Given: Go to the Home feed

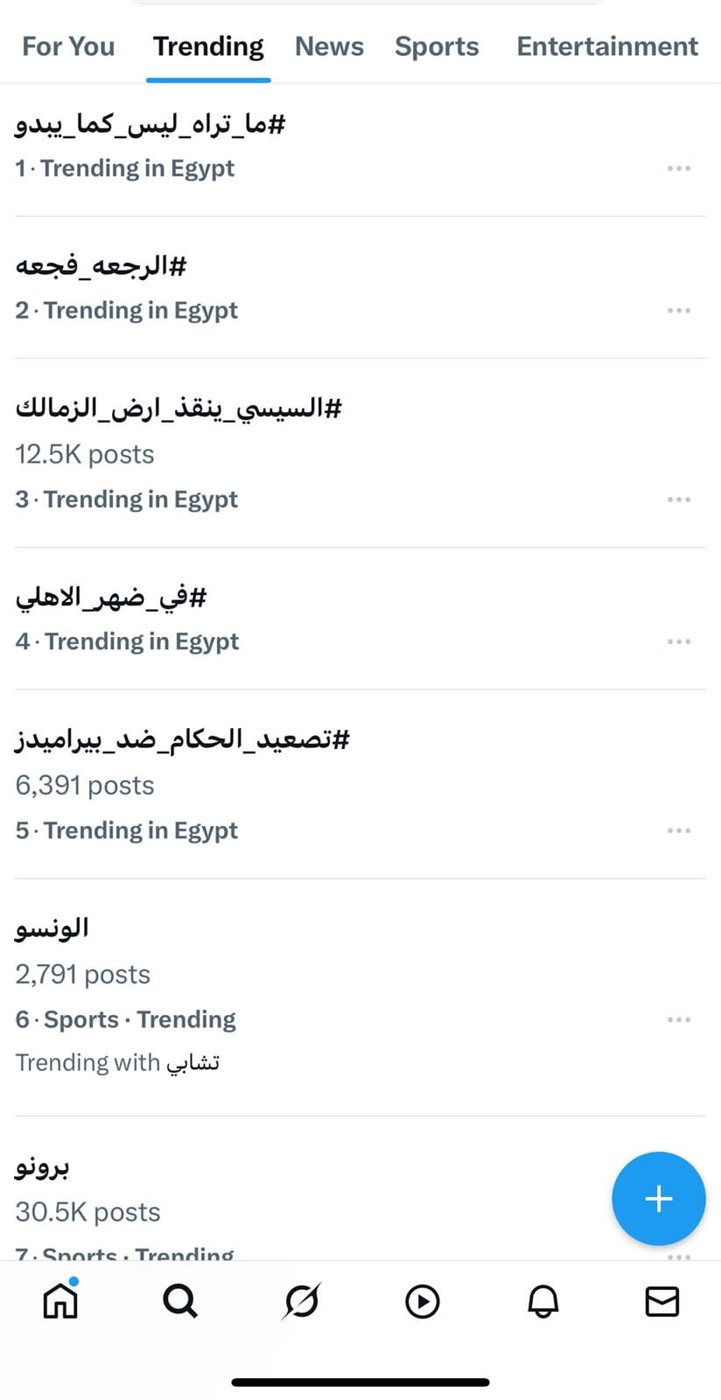Looking at the screenshot, I should (60, 1301).
